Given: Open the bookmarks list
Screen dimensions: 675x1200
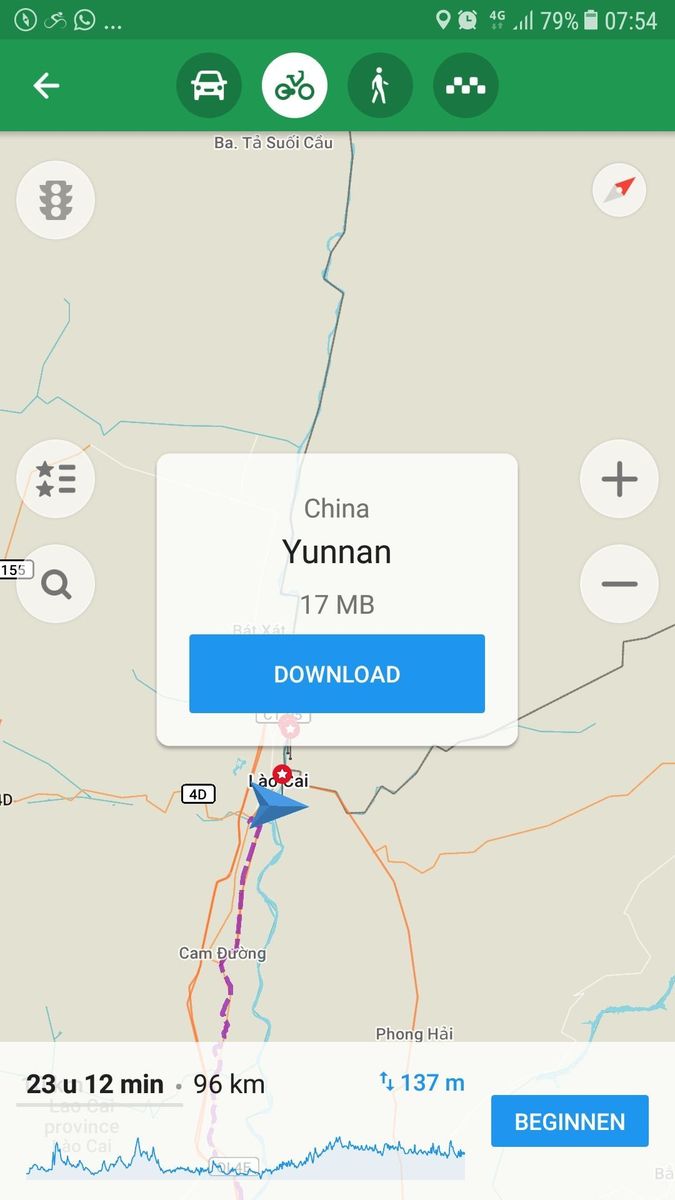Looking at the screenshot, I should point(56,479).
